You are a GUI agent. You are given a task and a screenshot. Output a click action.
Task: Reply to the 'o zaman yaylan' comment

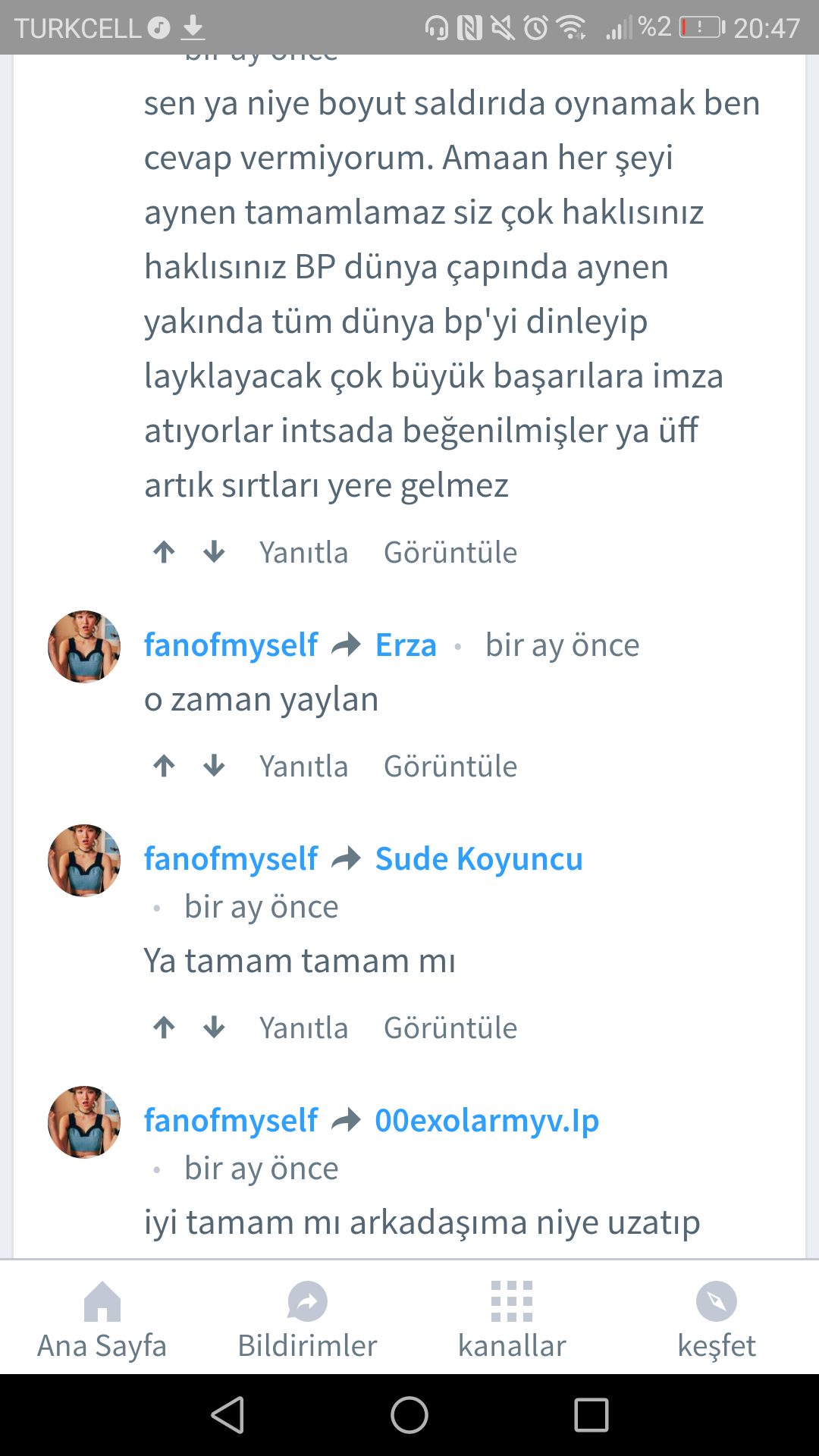point(303,766)
